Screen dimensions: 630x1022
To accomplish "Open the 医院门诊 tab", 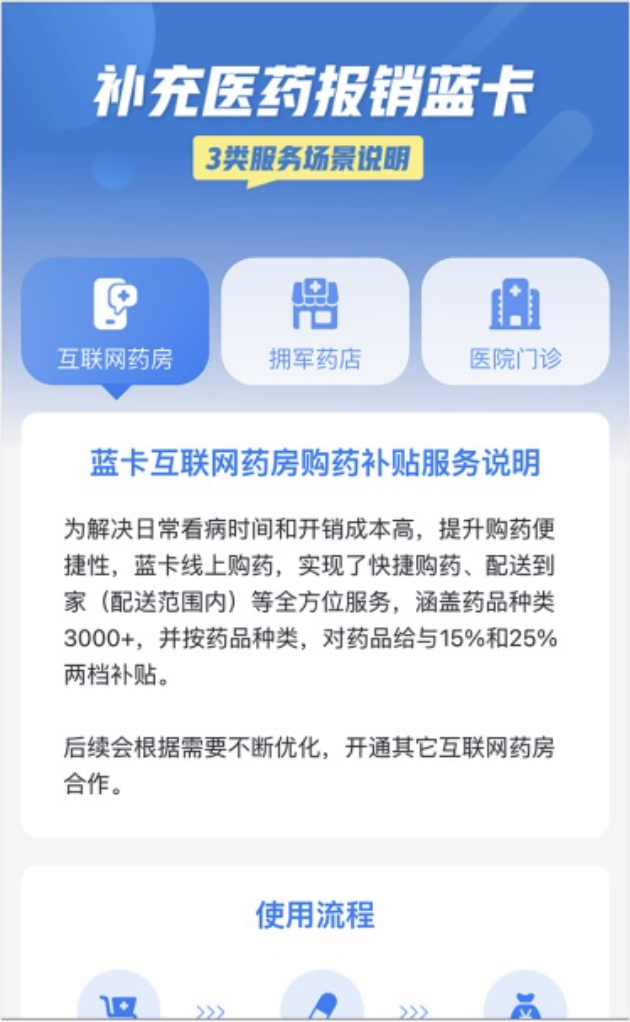I will [515, 322].
